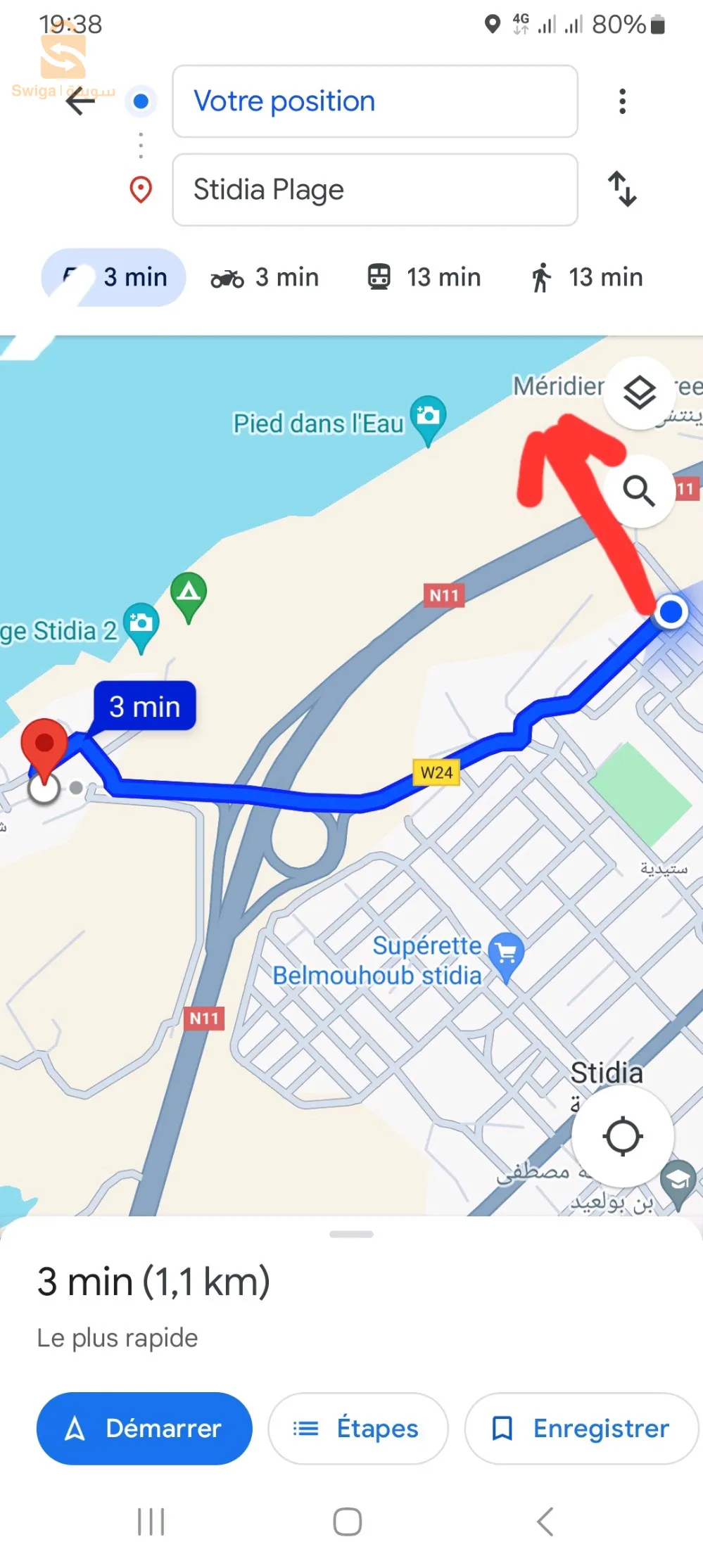Edit the 'Stidia Plage' destination field
This screenshot has height=1568, width=703.
[374, 190]
